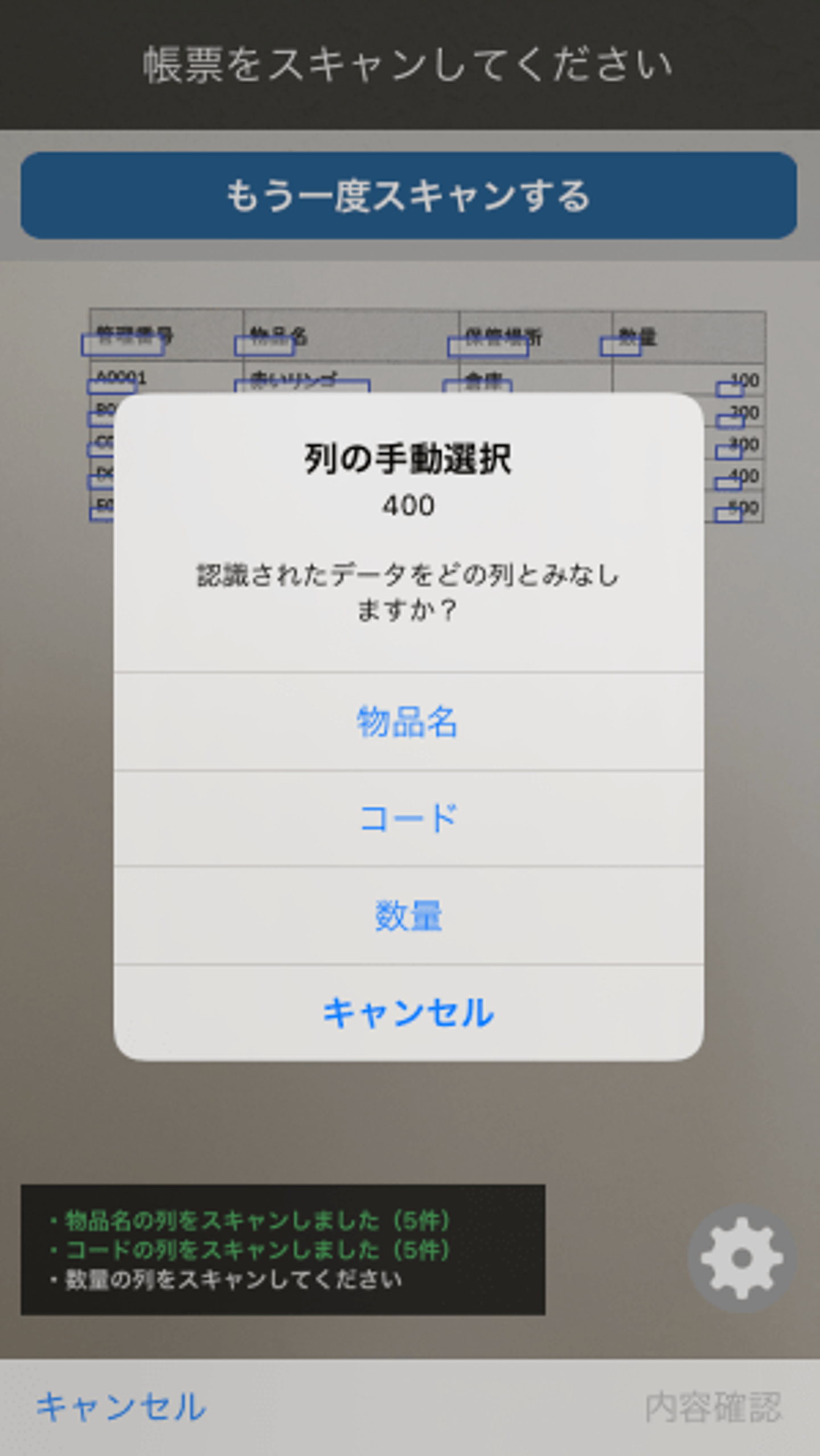This screenshot has height=1456, width=820.
Task: Assign the data to 数量 column
Action: pyautogui.click(x=408, y=916)
